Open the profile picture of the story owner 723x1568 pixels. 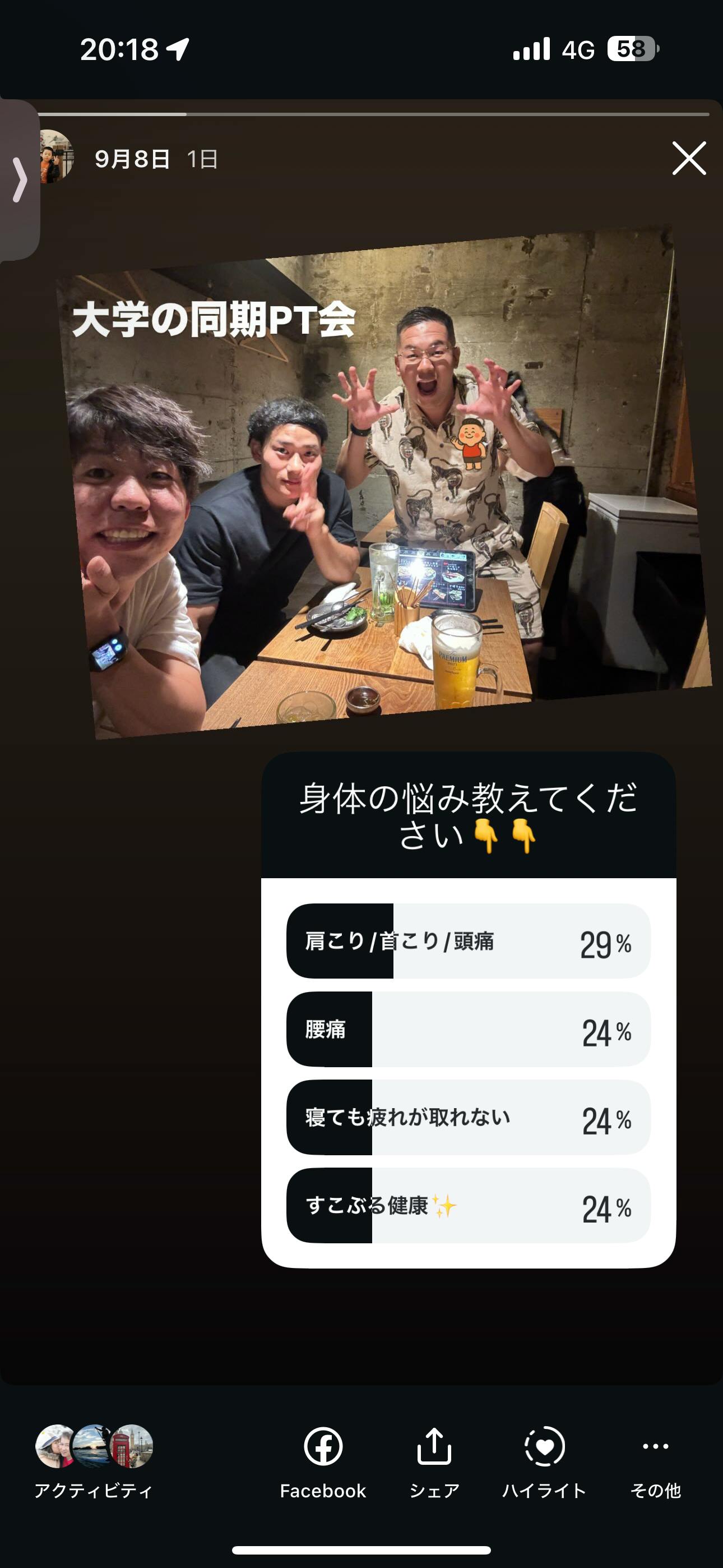pos(55,158)
